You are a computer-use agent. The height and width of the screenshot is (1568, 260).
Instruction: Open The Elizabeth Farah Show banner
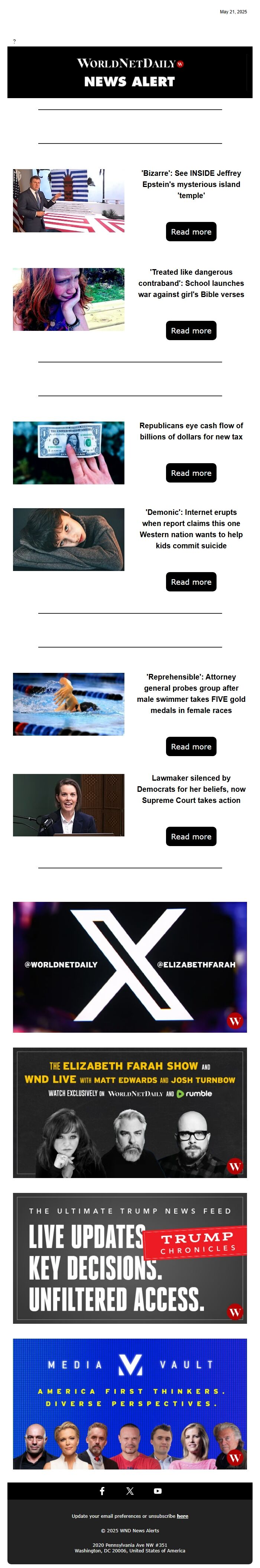[129, 1112]
